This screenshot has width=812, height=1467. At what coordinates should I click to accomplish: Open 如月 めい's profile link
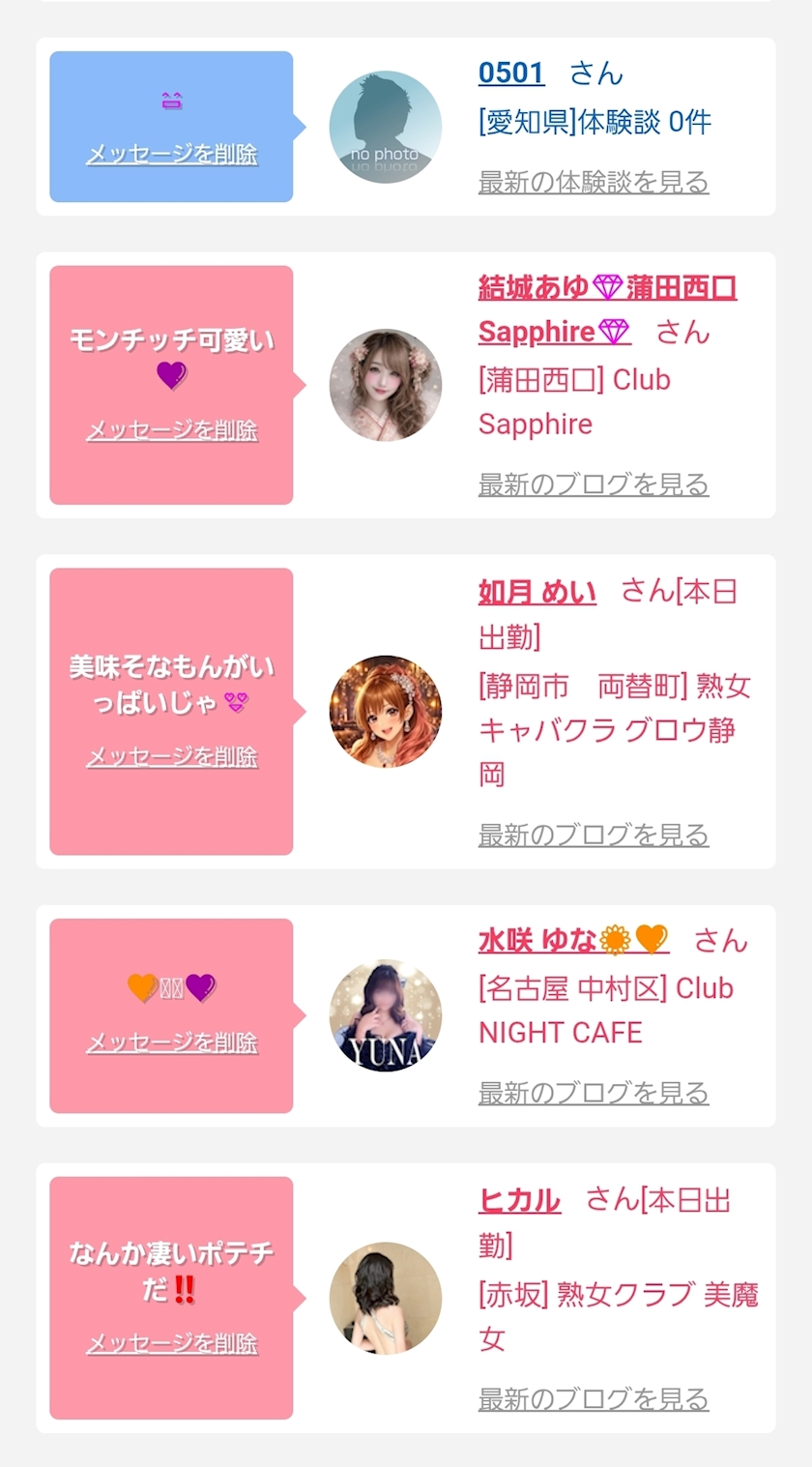click(537, 592)
